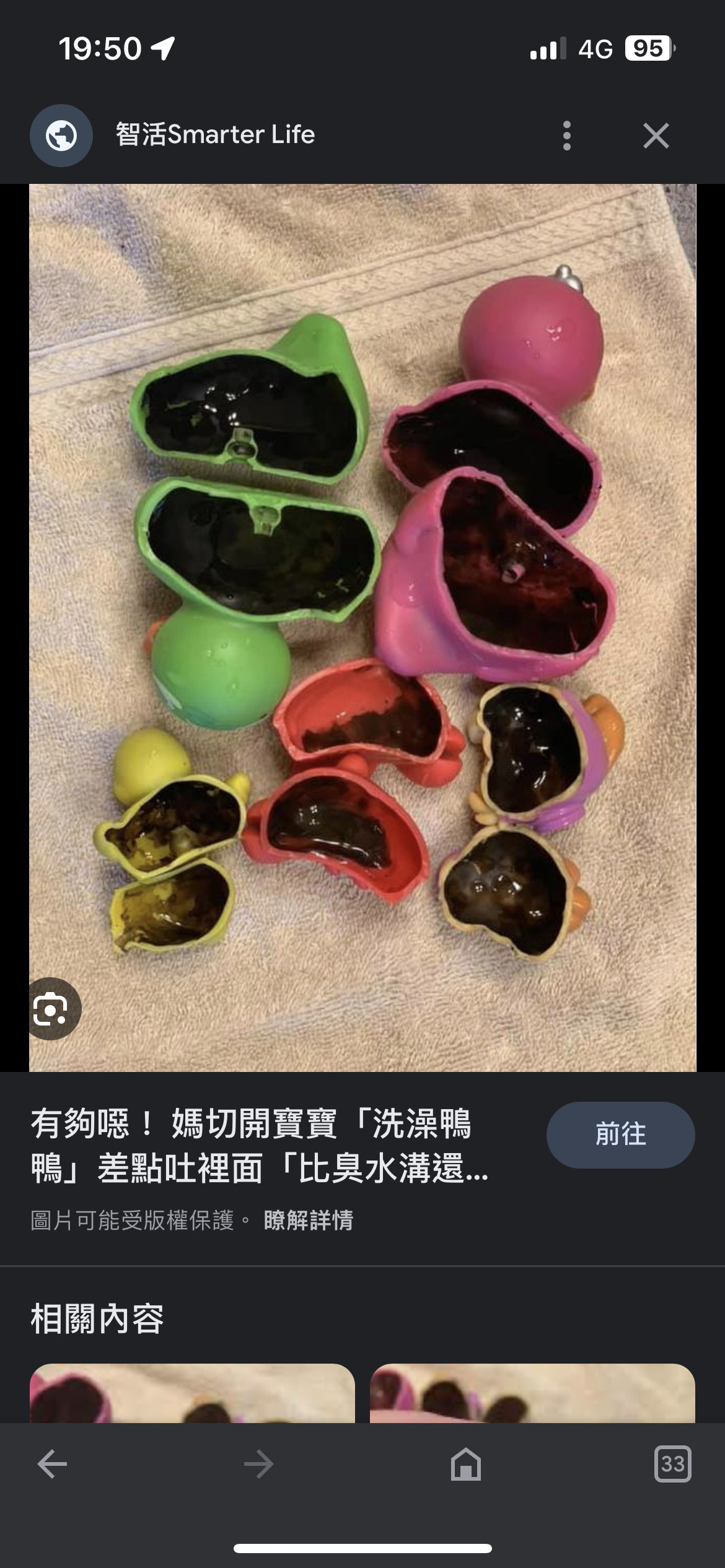Tap the 前往 button to visit the page
The width and height of the screenshot is (725, 1568).
point(620,1135)
